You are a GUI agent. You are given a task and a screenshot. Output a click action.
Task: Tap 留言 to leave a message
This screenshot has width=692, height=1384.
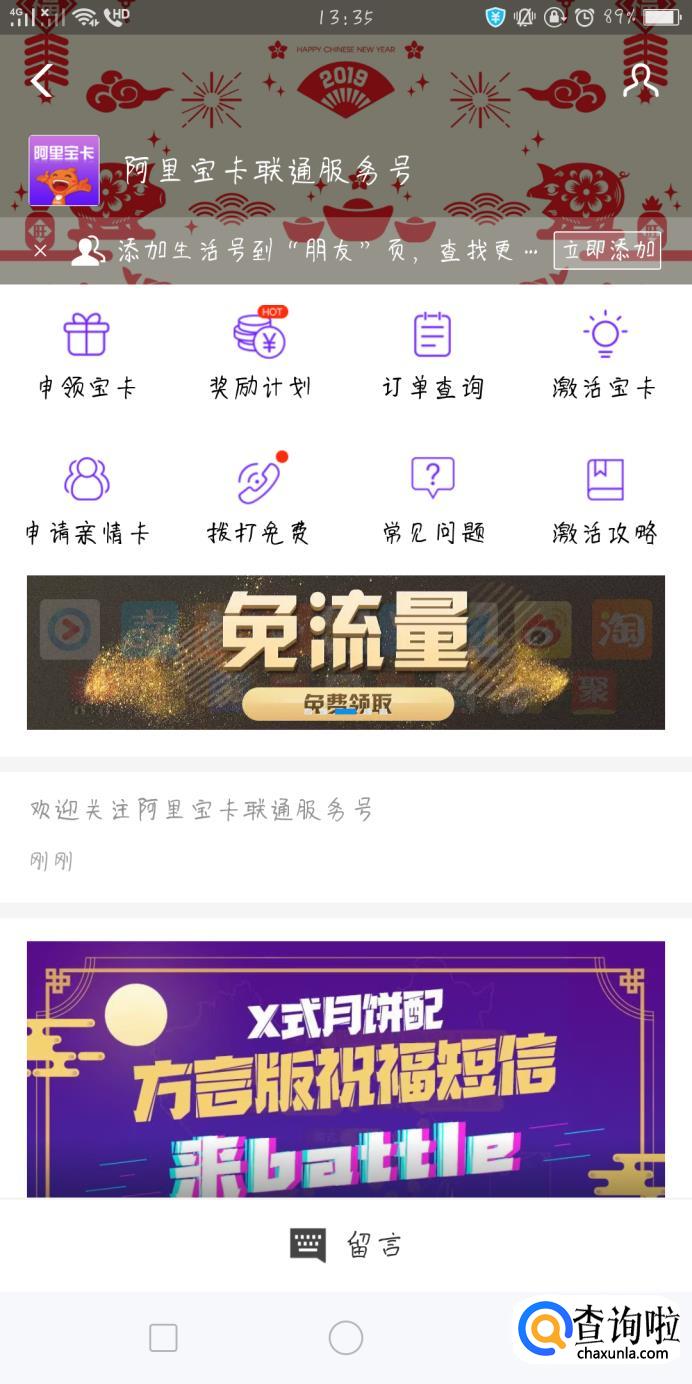click(x=346, y=1245)
